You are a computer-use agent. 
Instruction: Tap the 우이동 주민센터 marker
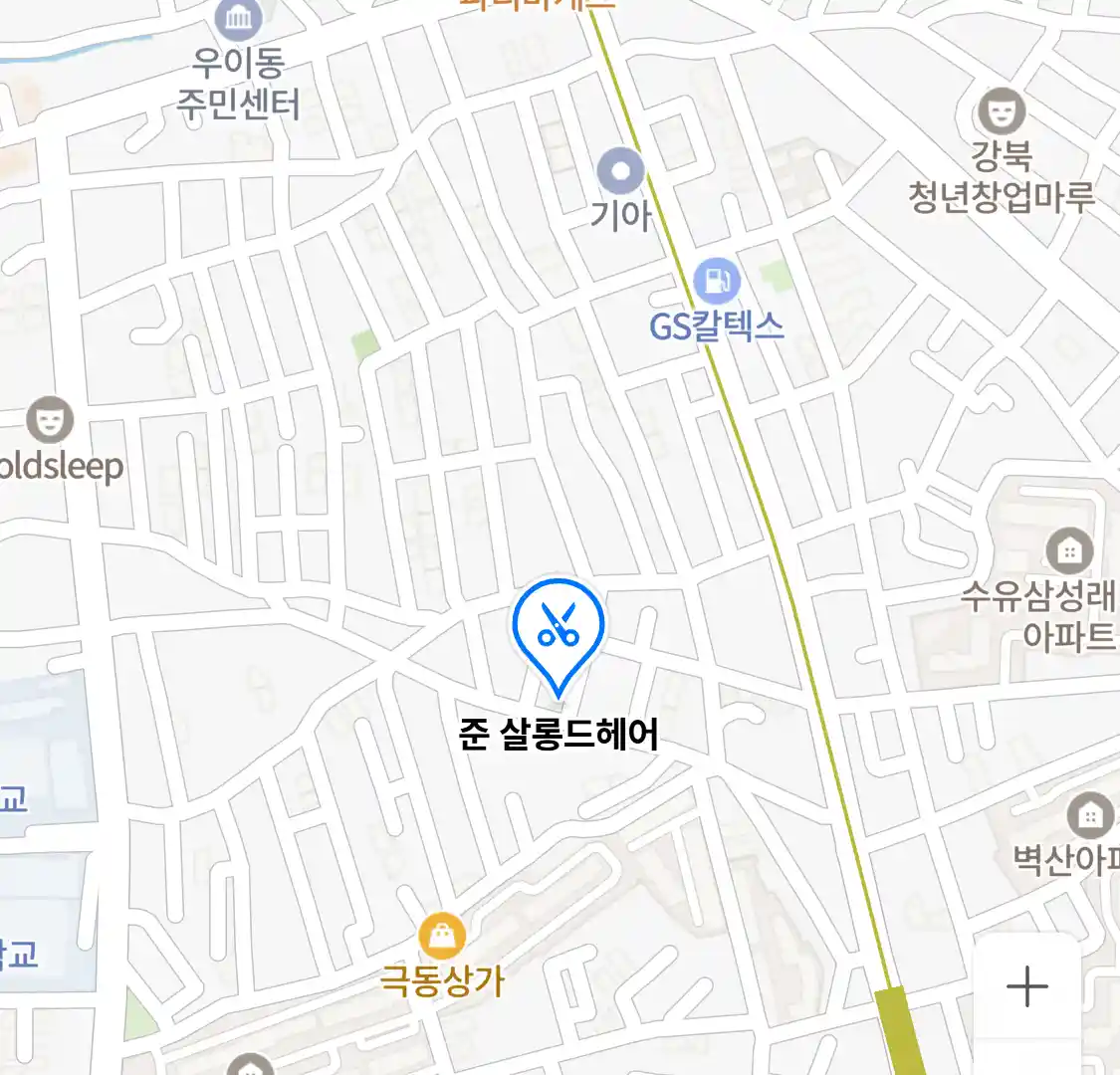[x=238, y=18]
